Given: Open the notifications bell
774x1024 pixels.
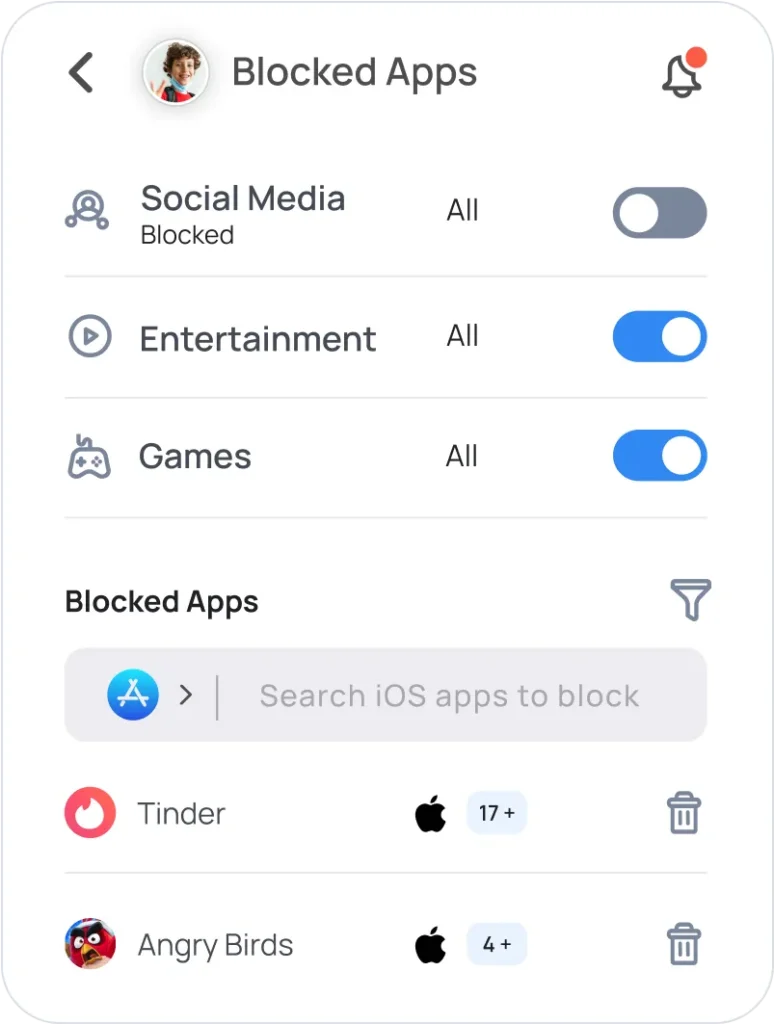Looking at the screenshot, I should point(682,75).
